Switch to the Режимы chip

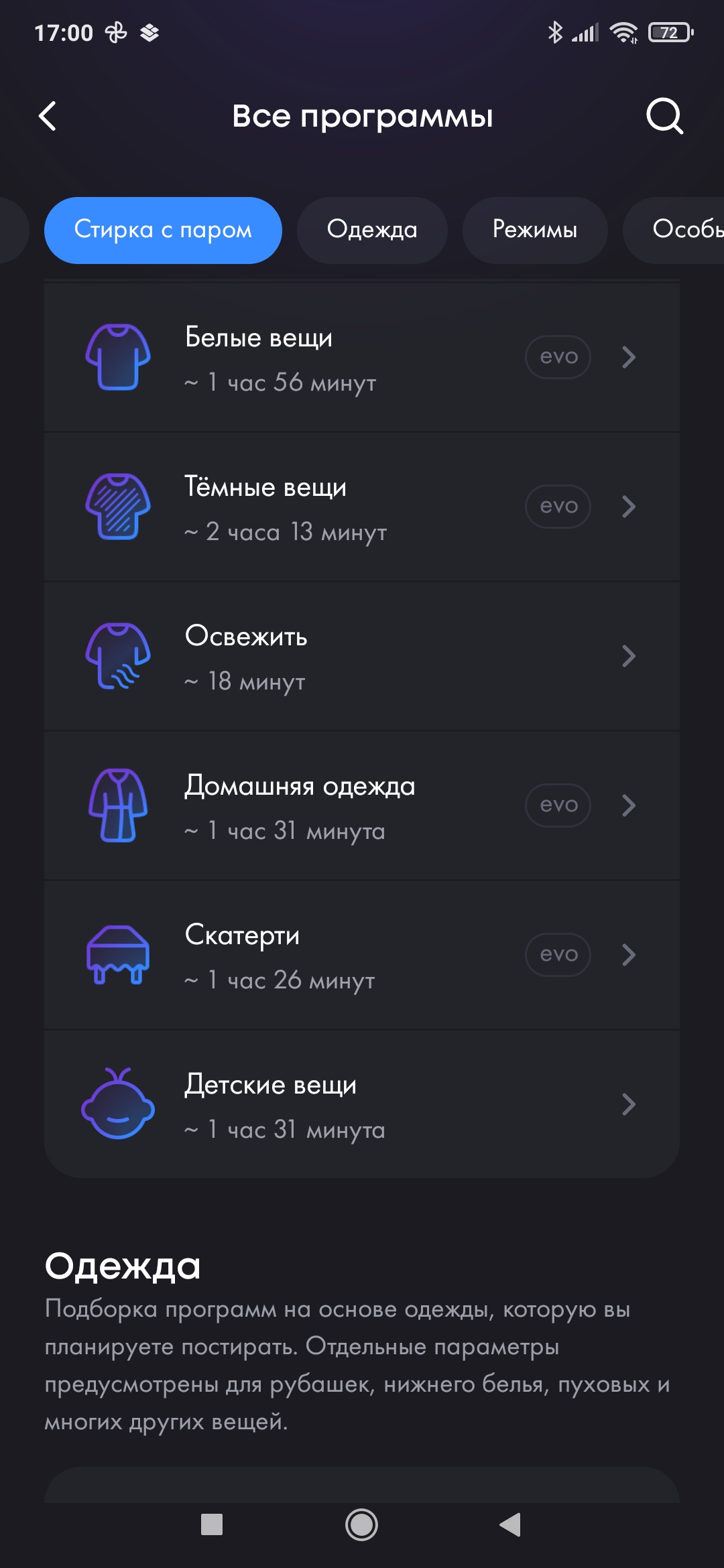(x=535, y=230)
